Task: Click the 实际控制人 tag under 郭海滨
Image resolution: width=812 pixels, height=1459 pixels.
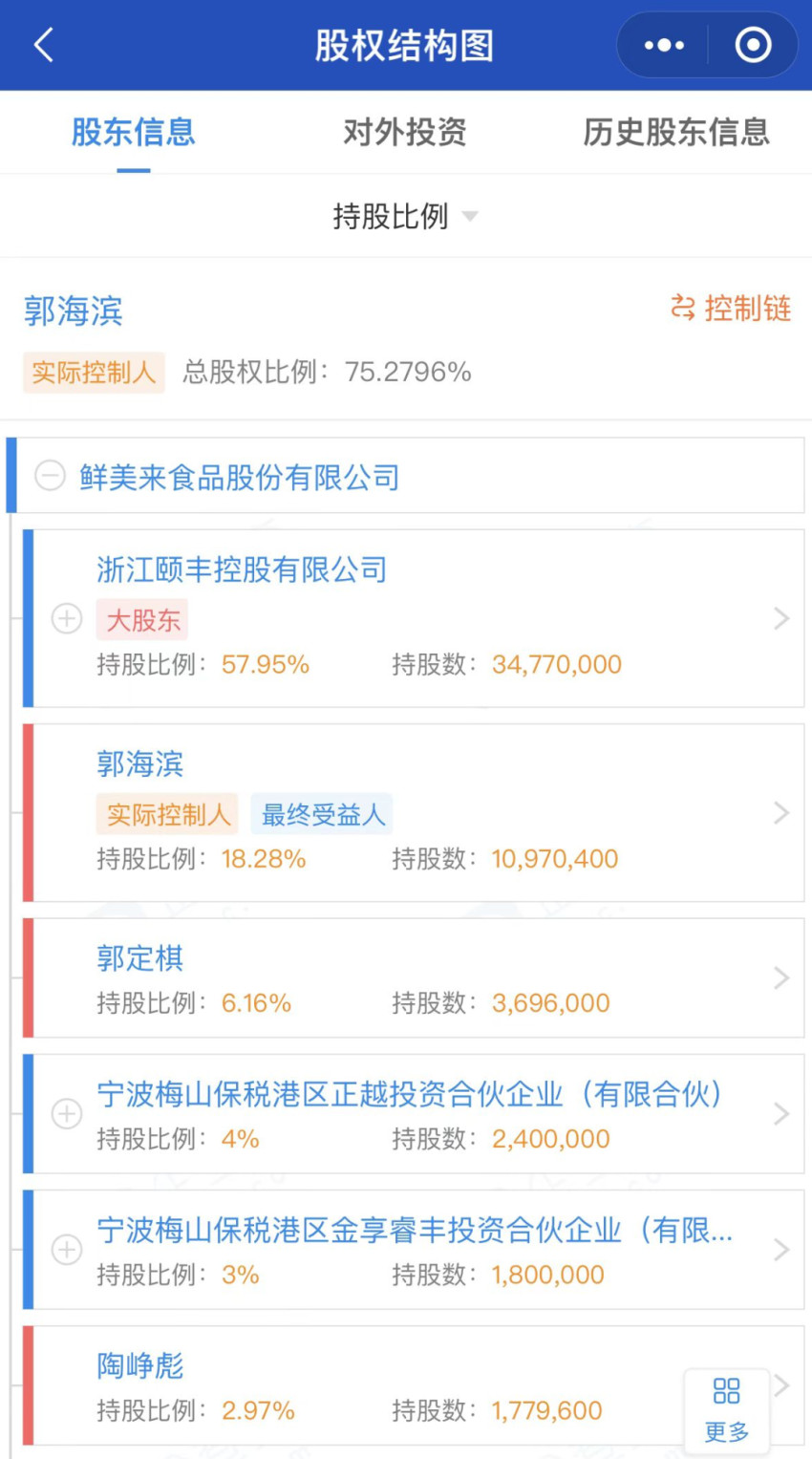Action: point(166,814)
